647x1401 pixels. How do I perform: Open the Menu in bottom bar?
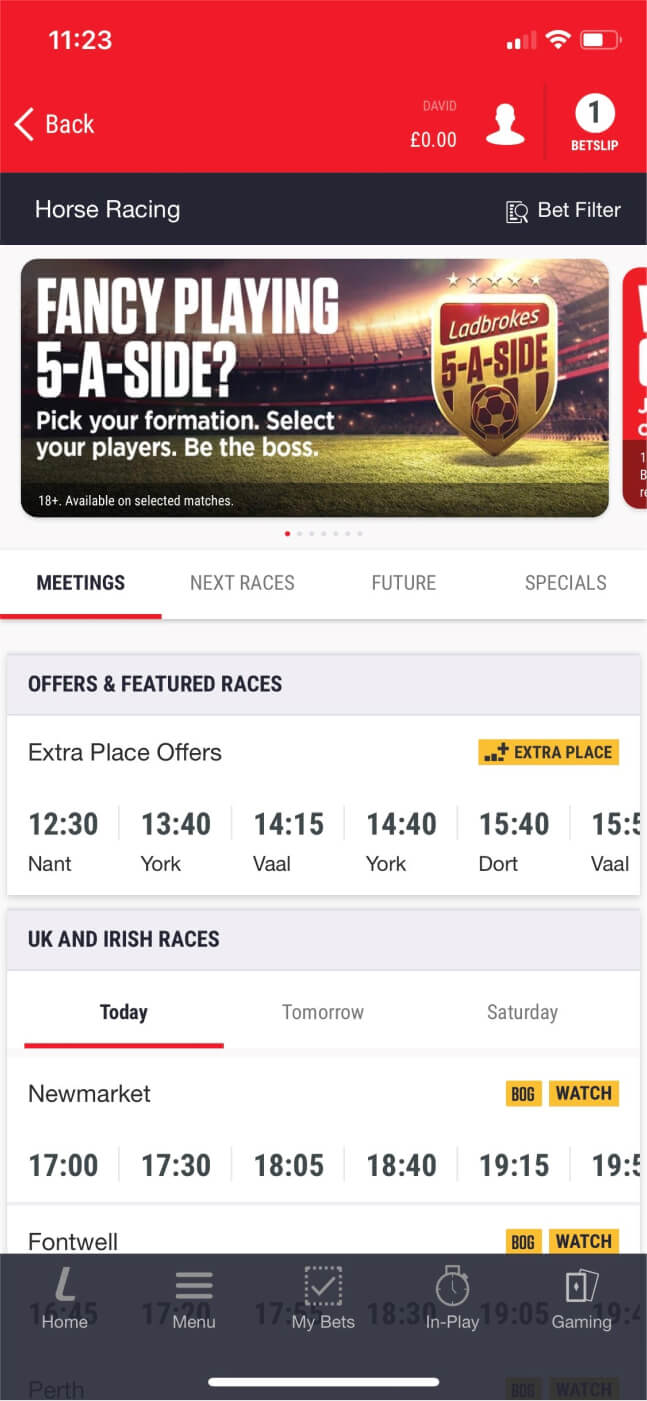coord(194,1298)
